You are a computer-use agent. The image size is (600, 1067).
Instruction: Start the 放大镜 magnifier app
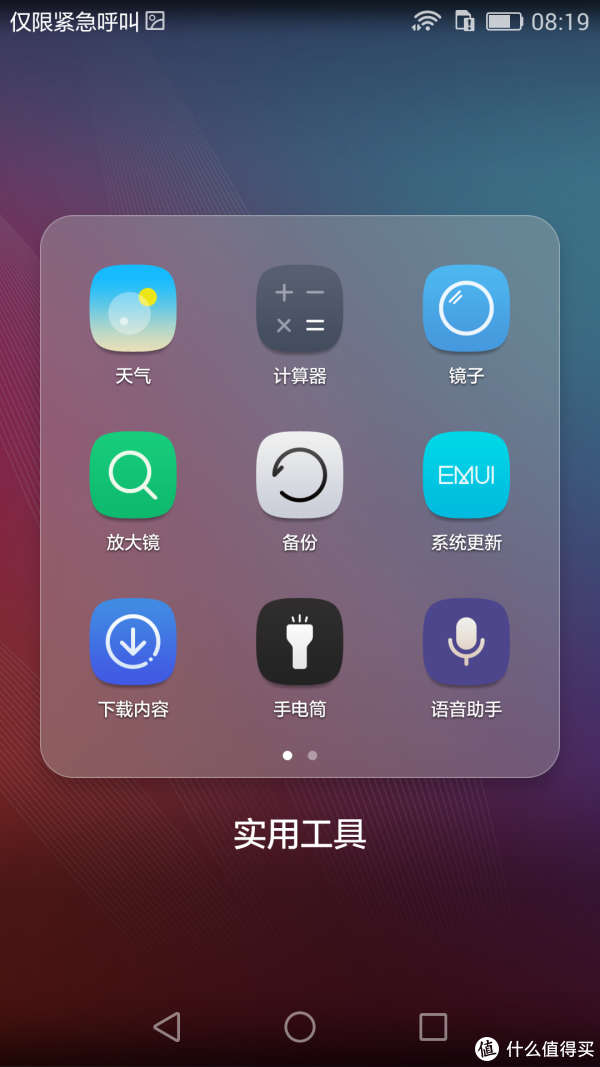133,476
